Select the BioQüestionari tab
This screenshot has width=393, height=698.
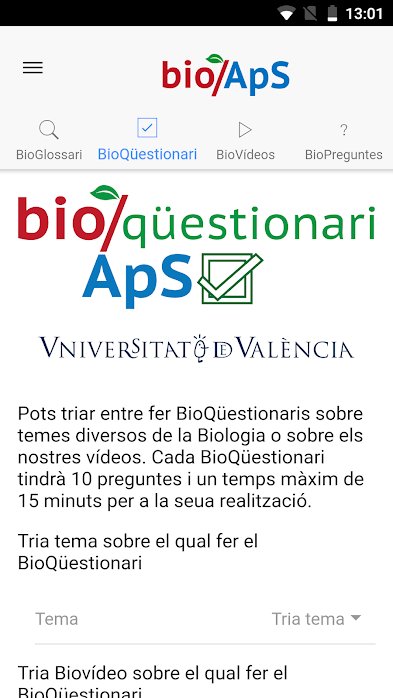pos(147,141)
